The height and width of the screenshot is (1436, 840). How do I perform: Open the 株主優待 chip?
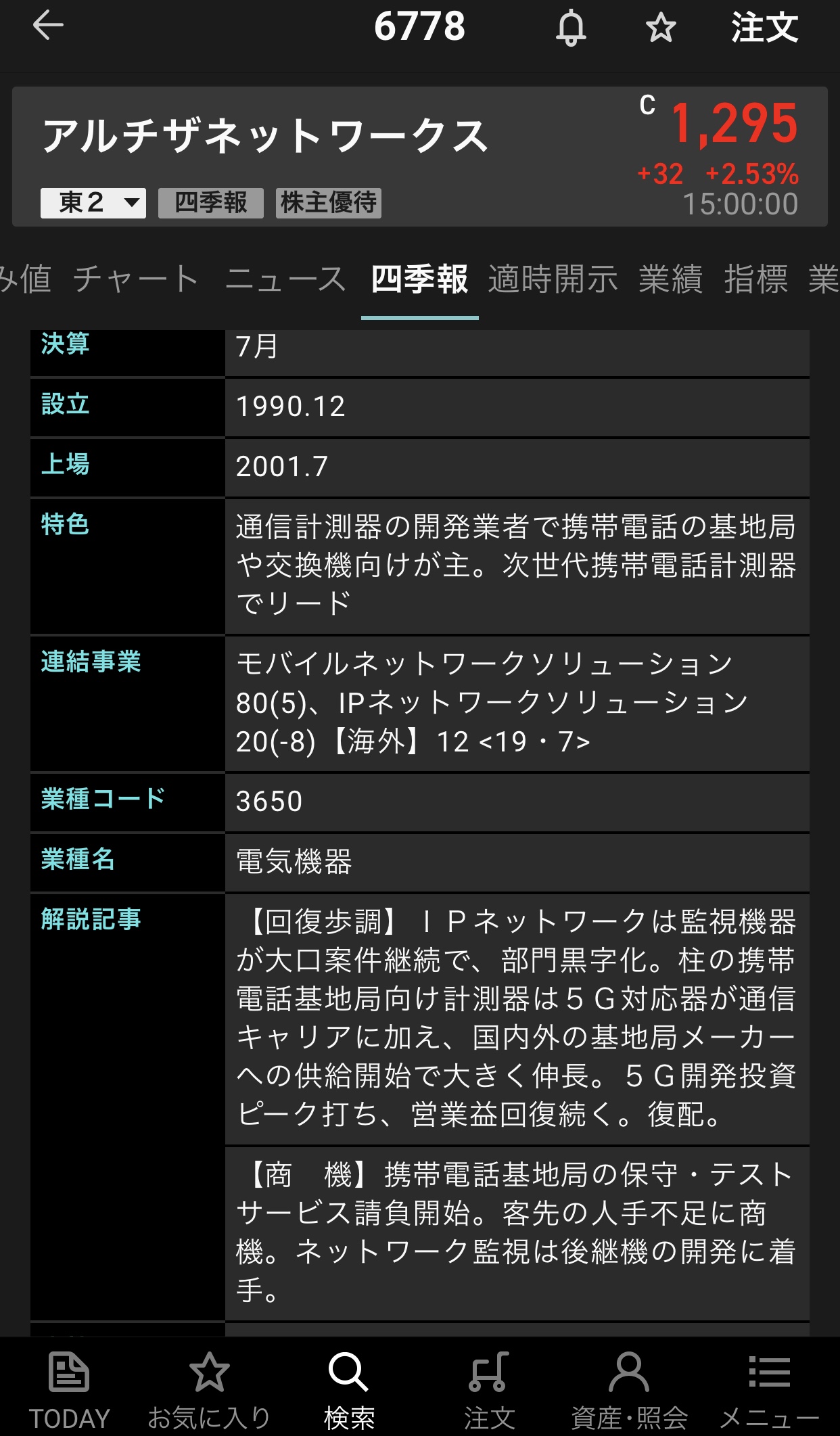(329, 202)
